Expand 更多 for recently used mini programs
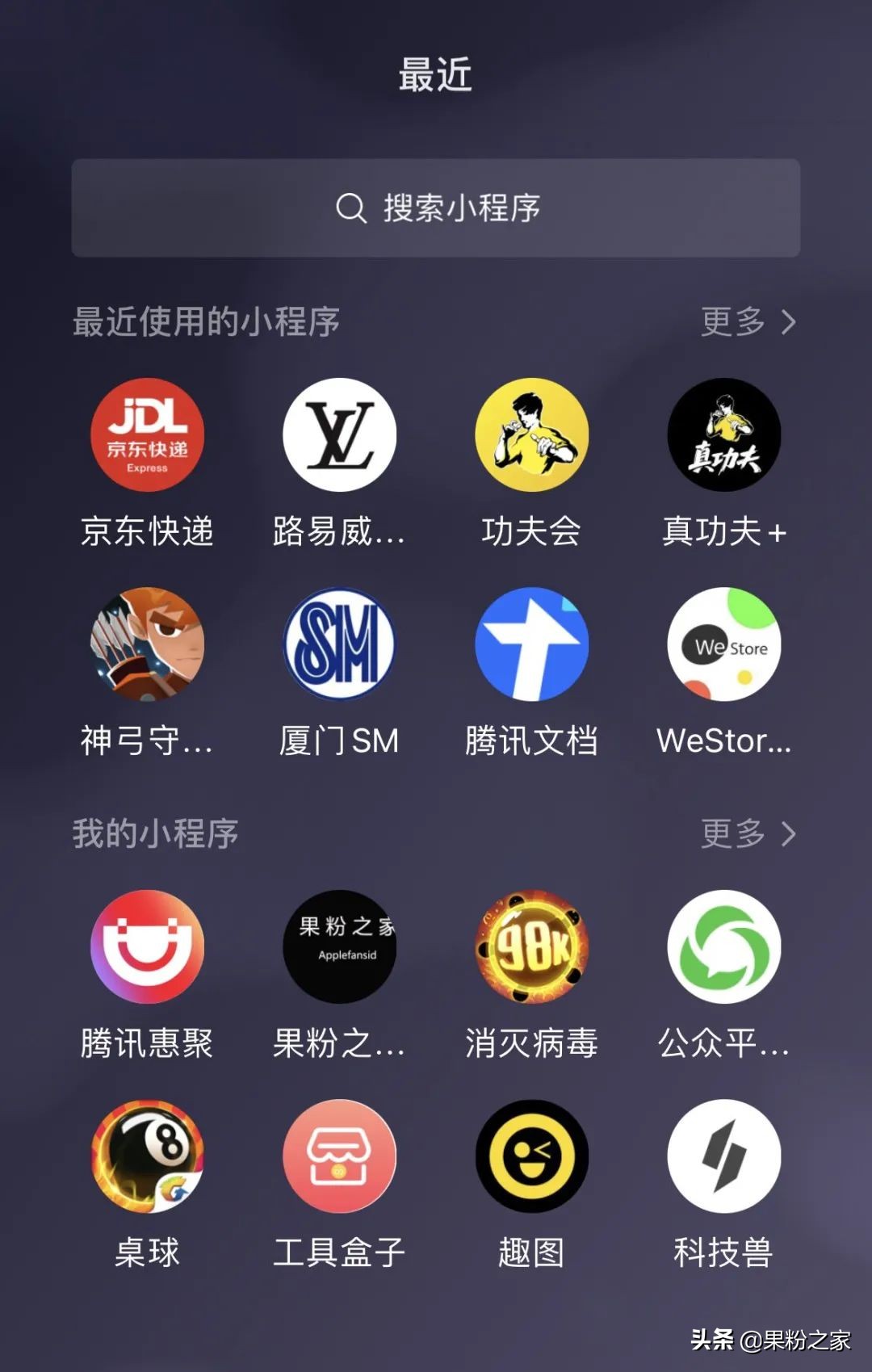 click(x=747, y=322)
